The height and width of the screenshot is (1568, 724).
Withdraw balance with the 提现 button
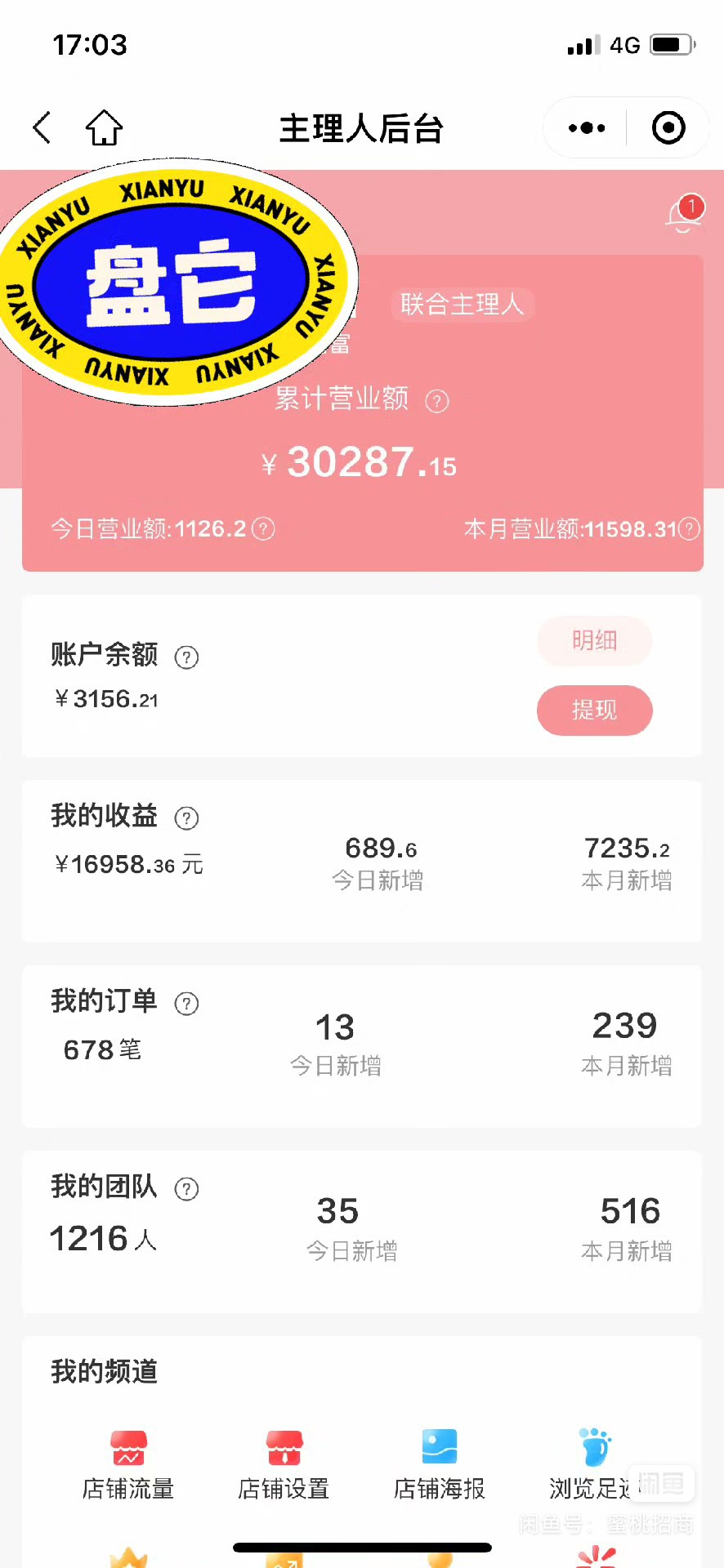(x=594, y=710)
